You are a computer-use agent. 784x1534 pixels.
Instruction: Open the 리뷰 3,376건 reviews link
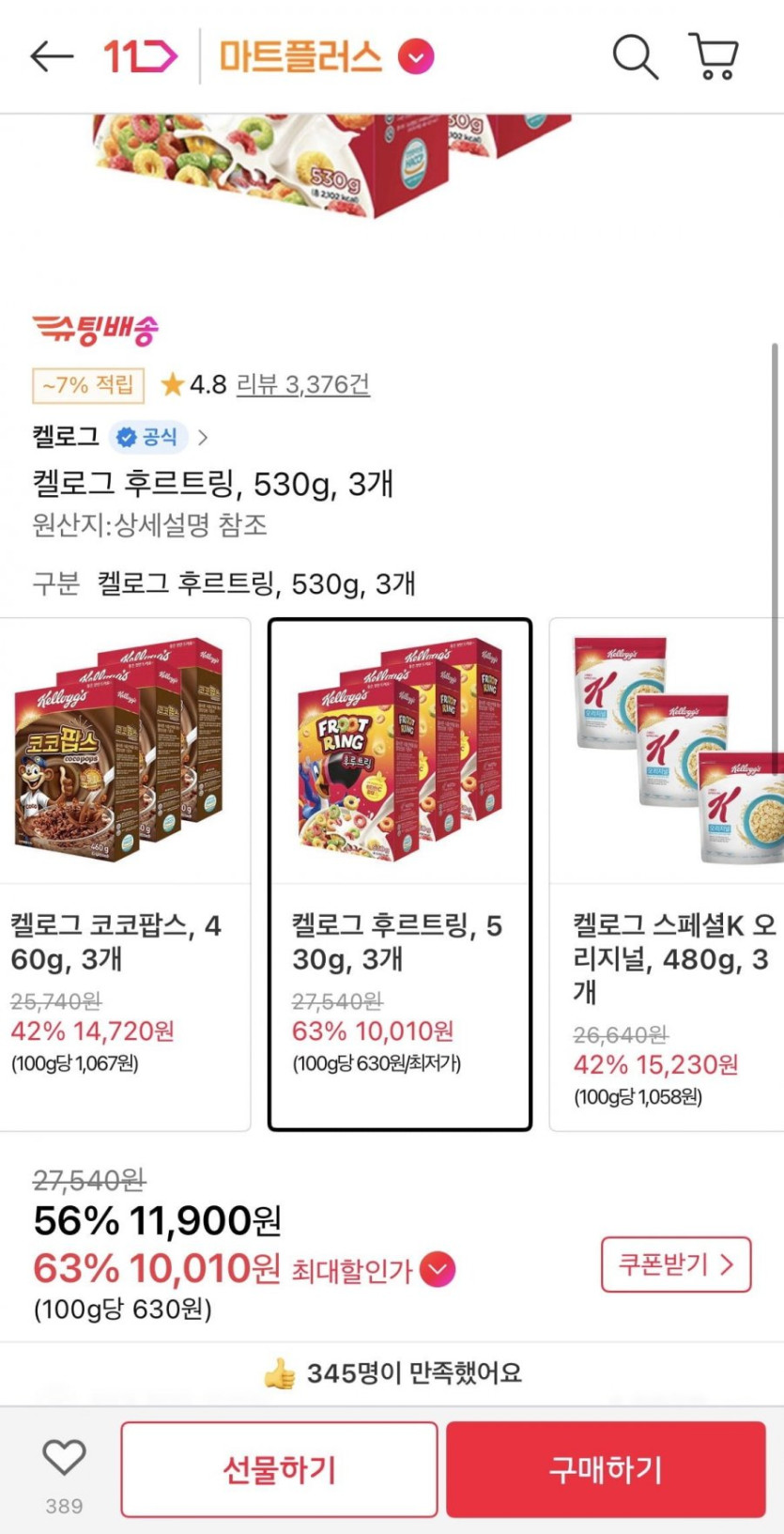tap(302, 384)
